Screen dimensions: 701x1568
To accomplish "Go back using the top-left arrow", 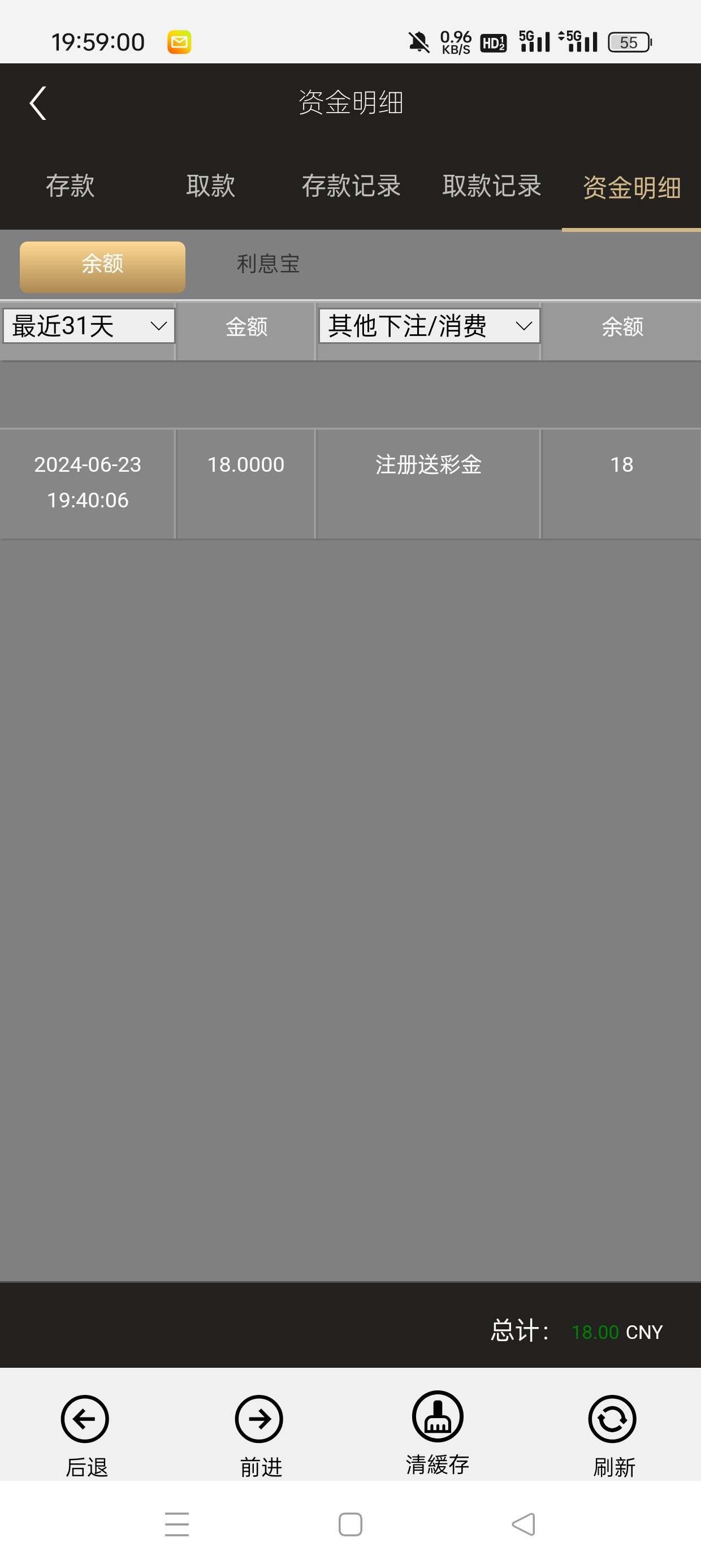I will click(38, 103).
